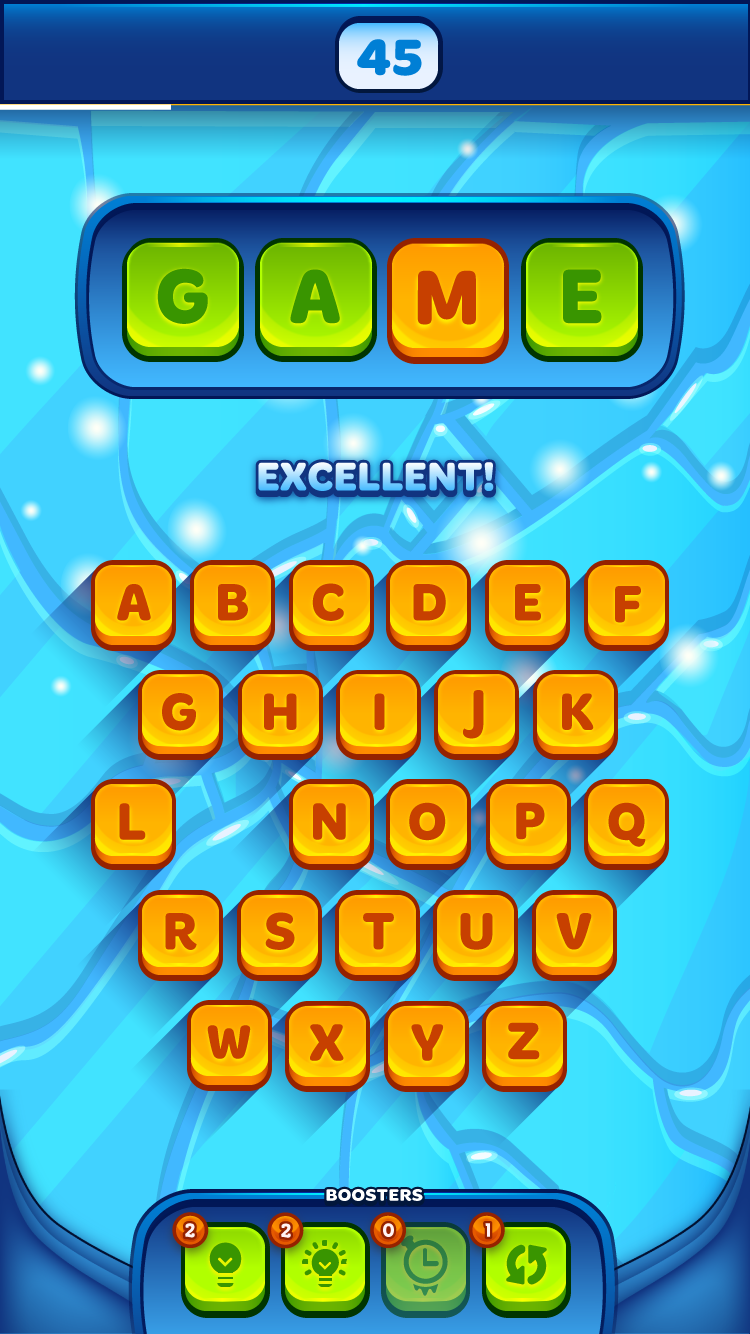Choose letter Q on the keyboard
This screenshot has width=750, height=1334.
626,822
